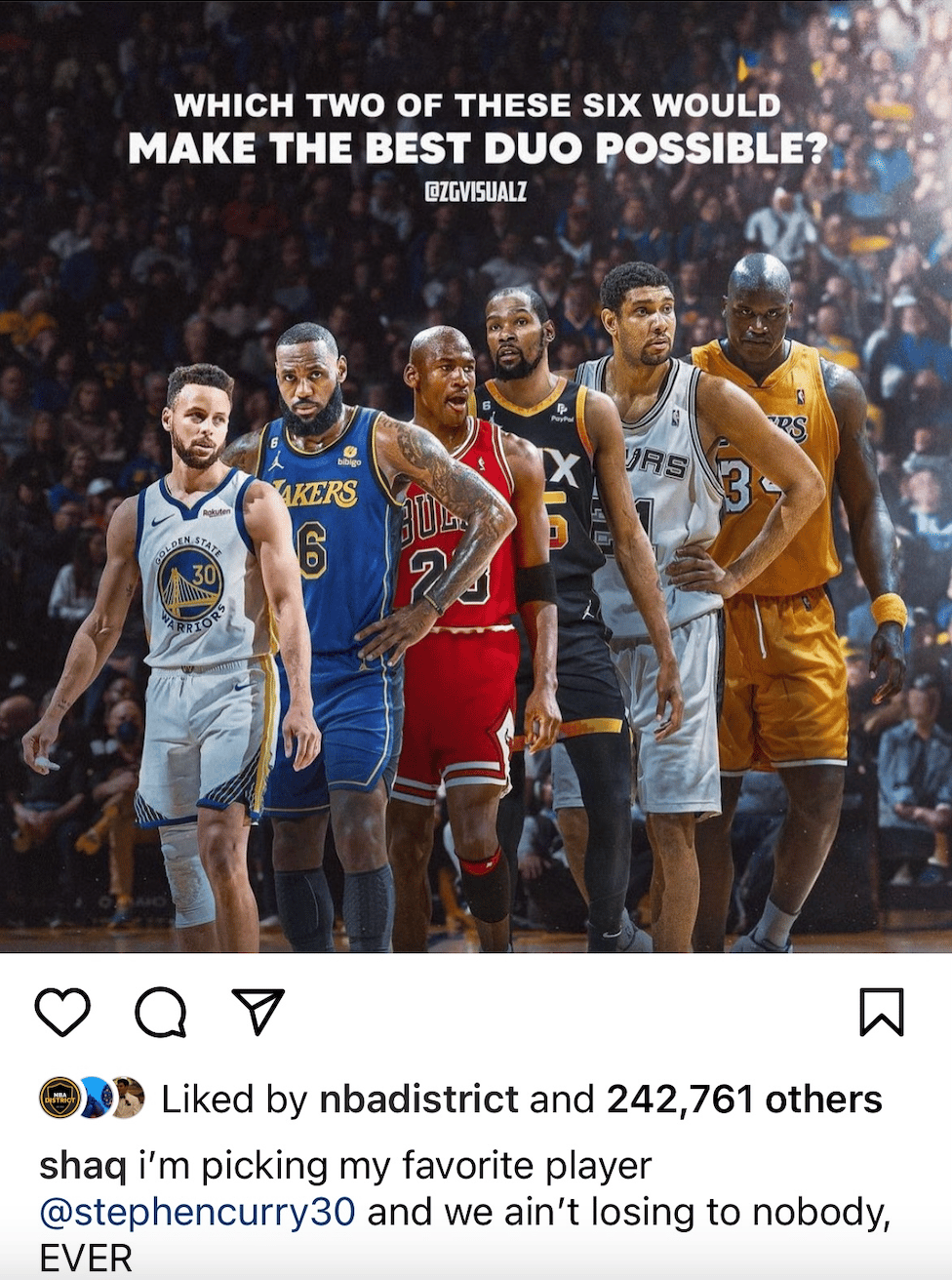This screenshot has width=952, height=1280.
Task: Like this post with the heart icon
Action: pyautogui.click(x=62, y=1012)
